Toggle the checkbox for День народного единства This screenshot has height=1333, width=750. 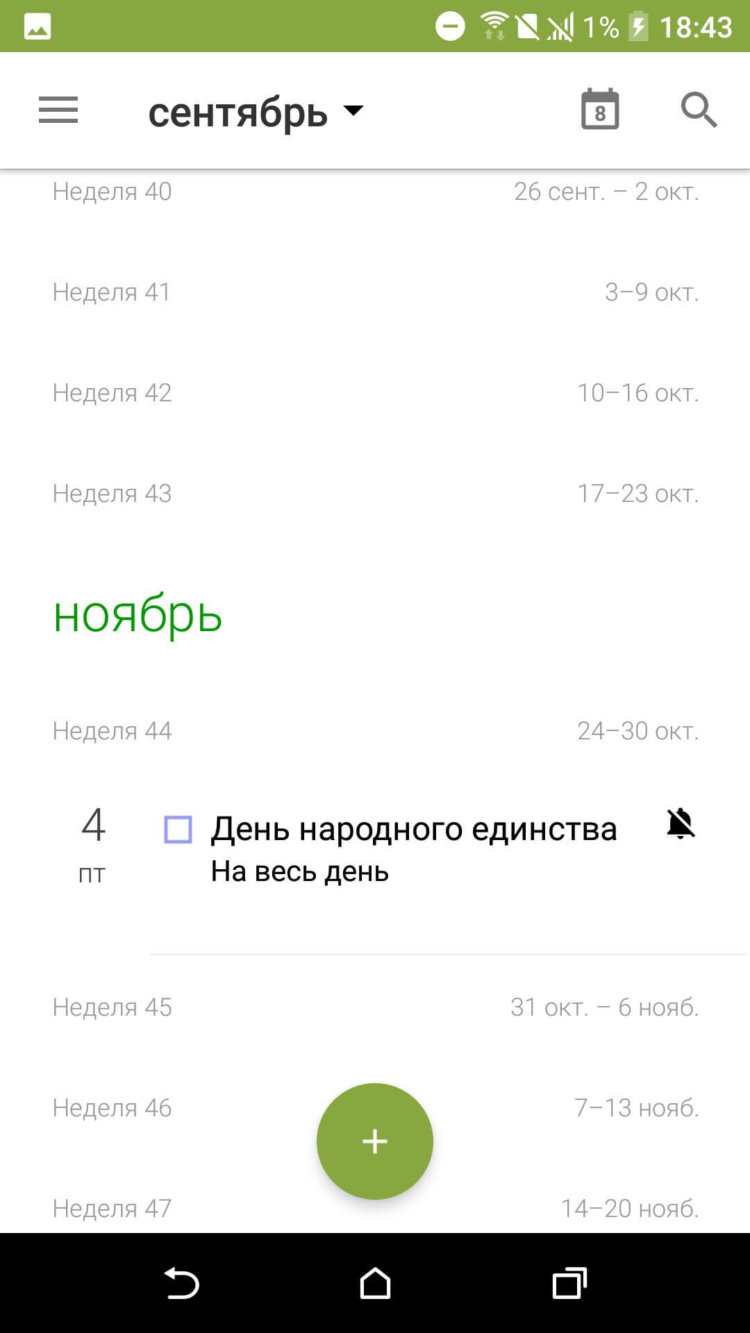[x=177, y=829]
